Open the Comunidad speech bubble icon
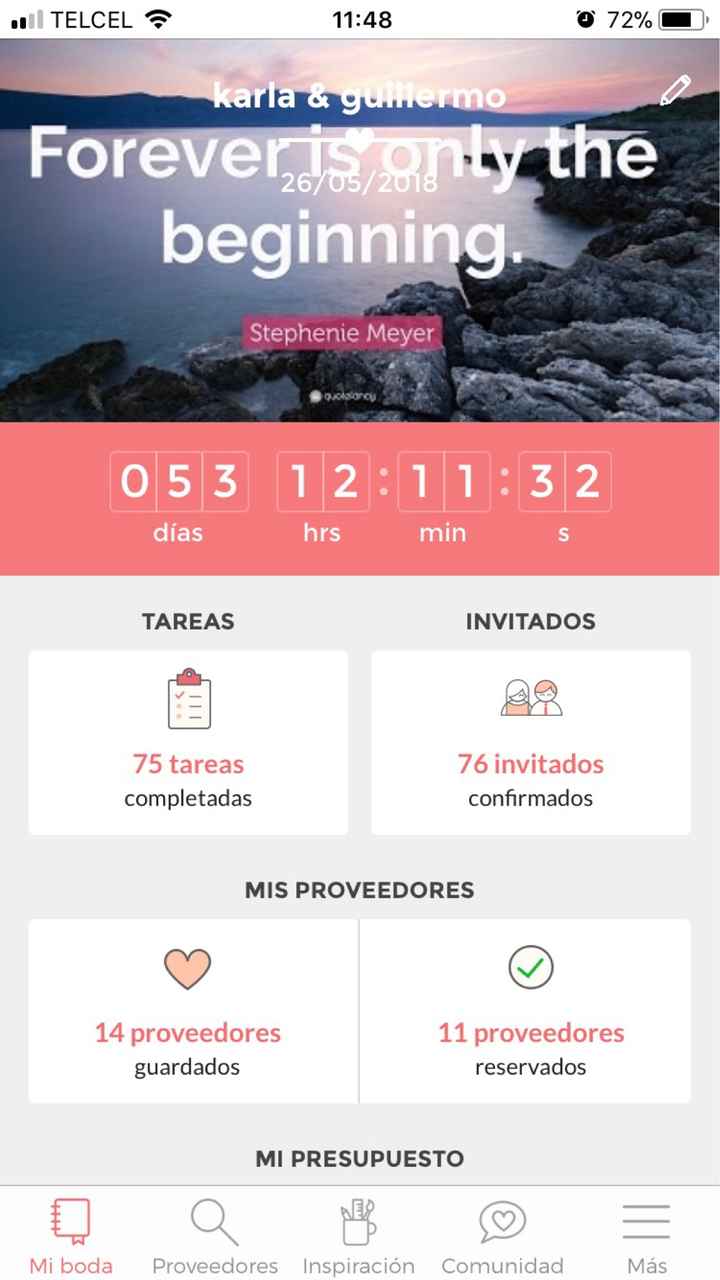 pyautogui.click(x=501, y=1220)
